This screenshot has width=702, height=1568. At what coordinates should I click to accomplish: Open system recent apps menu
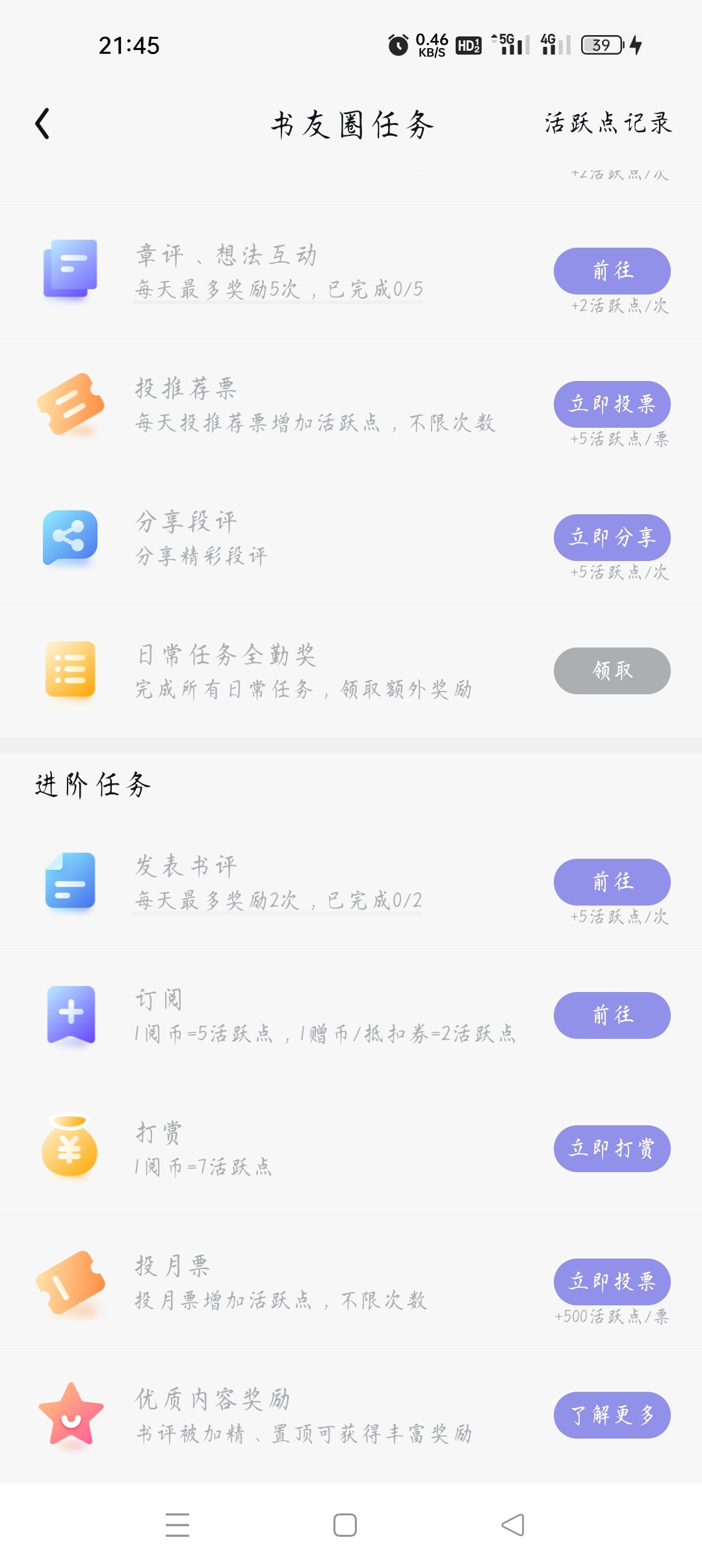click(177, 1524)
